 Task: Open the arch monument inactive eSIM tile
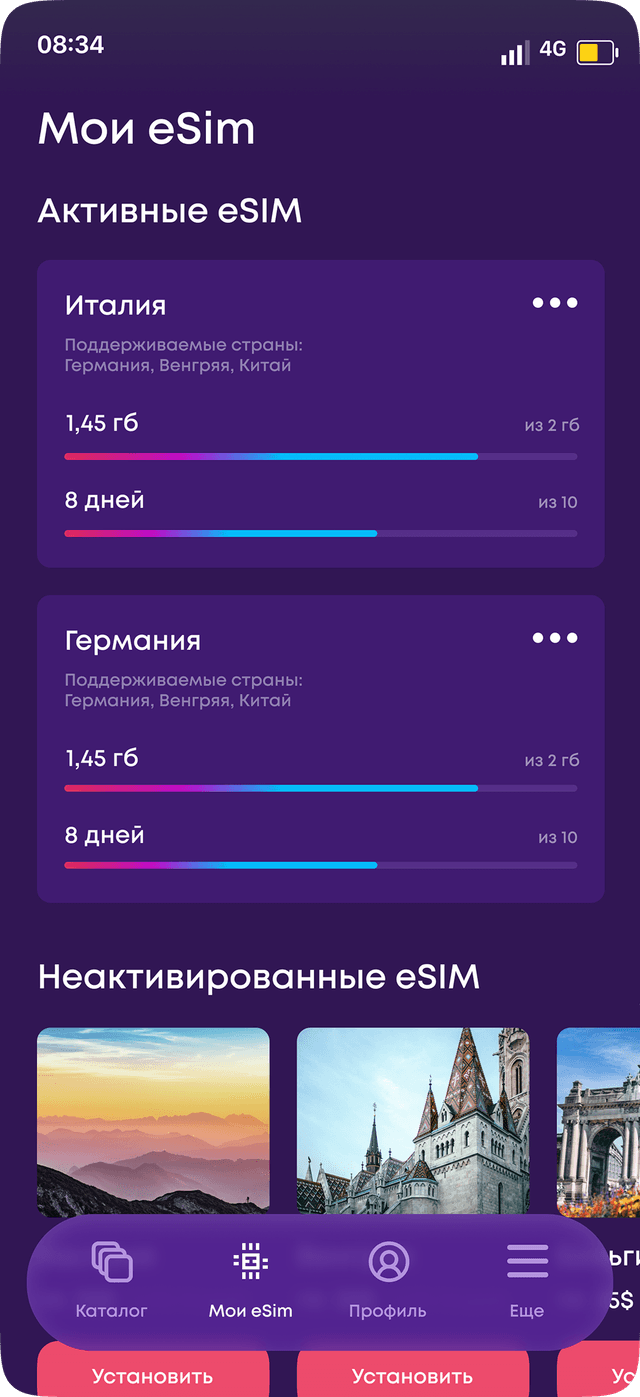click(600, 1120)
